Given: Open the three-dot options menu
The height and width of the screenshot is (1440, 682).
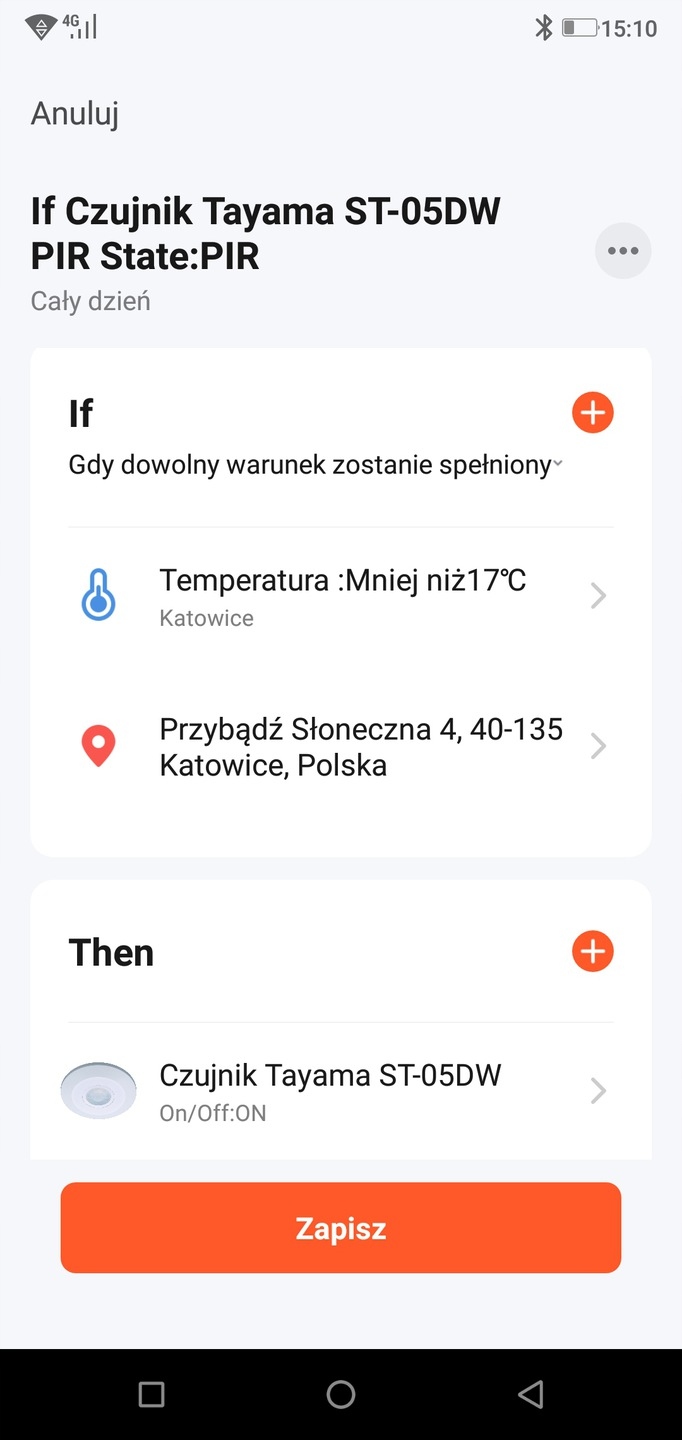Looking at the screenshot, I should pos(623,250).
